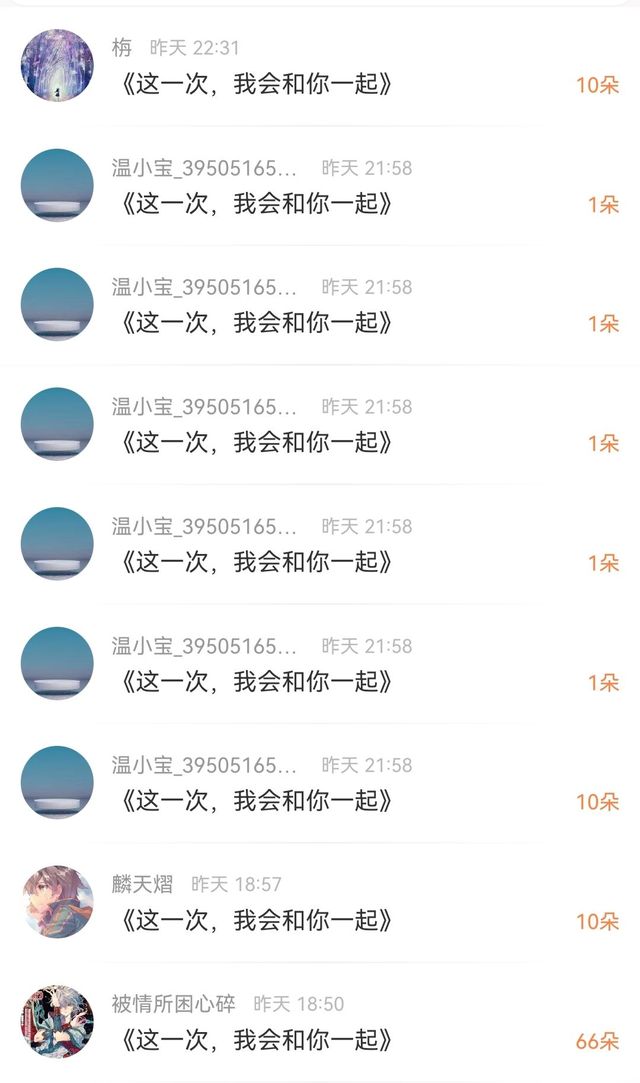The image size is (640, 1083).
Task: Open 温小宝's avatar on the 10朵 record
Action: 57,783
